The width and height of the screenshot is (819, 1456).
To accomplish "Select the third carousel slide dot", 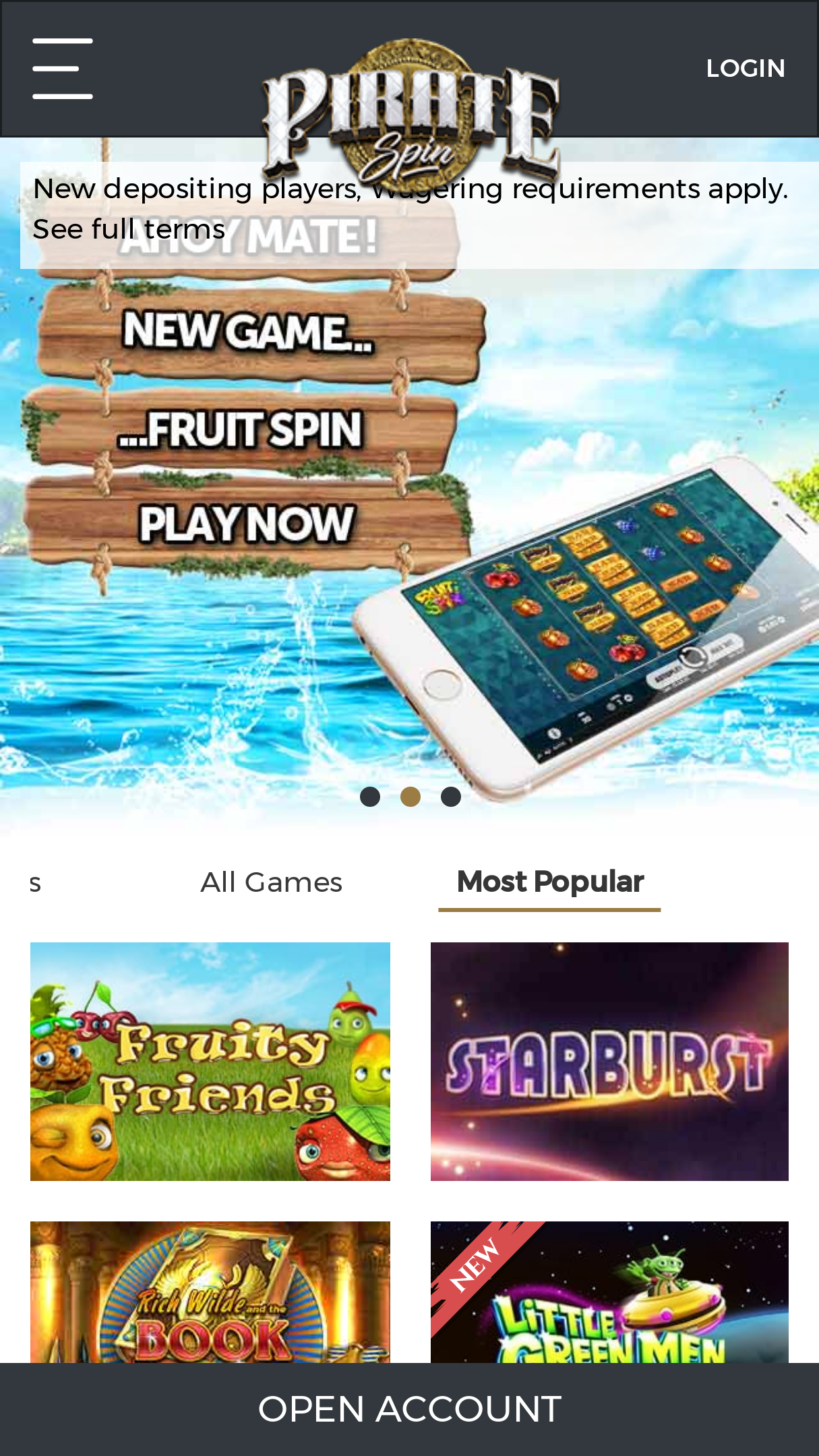I will [451, 797].
